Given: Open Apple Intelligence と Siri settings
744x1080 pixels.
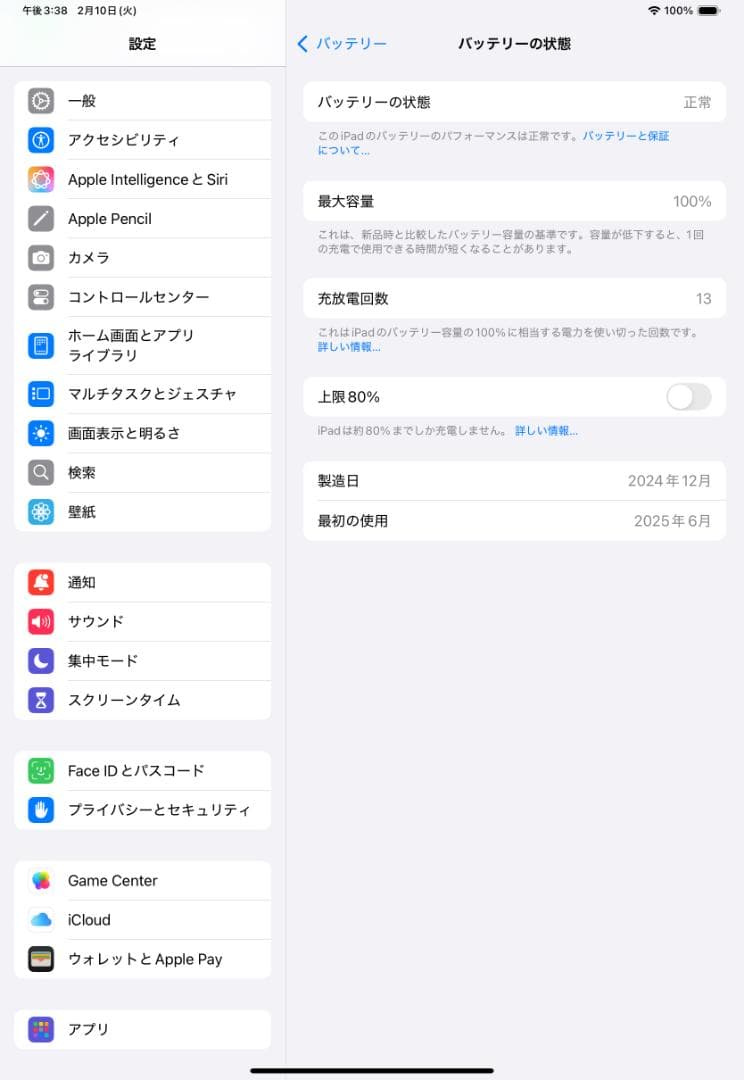Looking at the screenshot, I should point(41,179).
